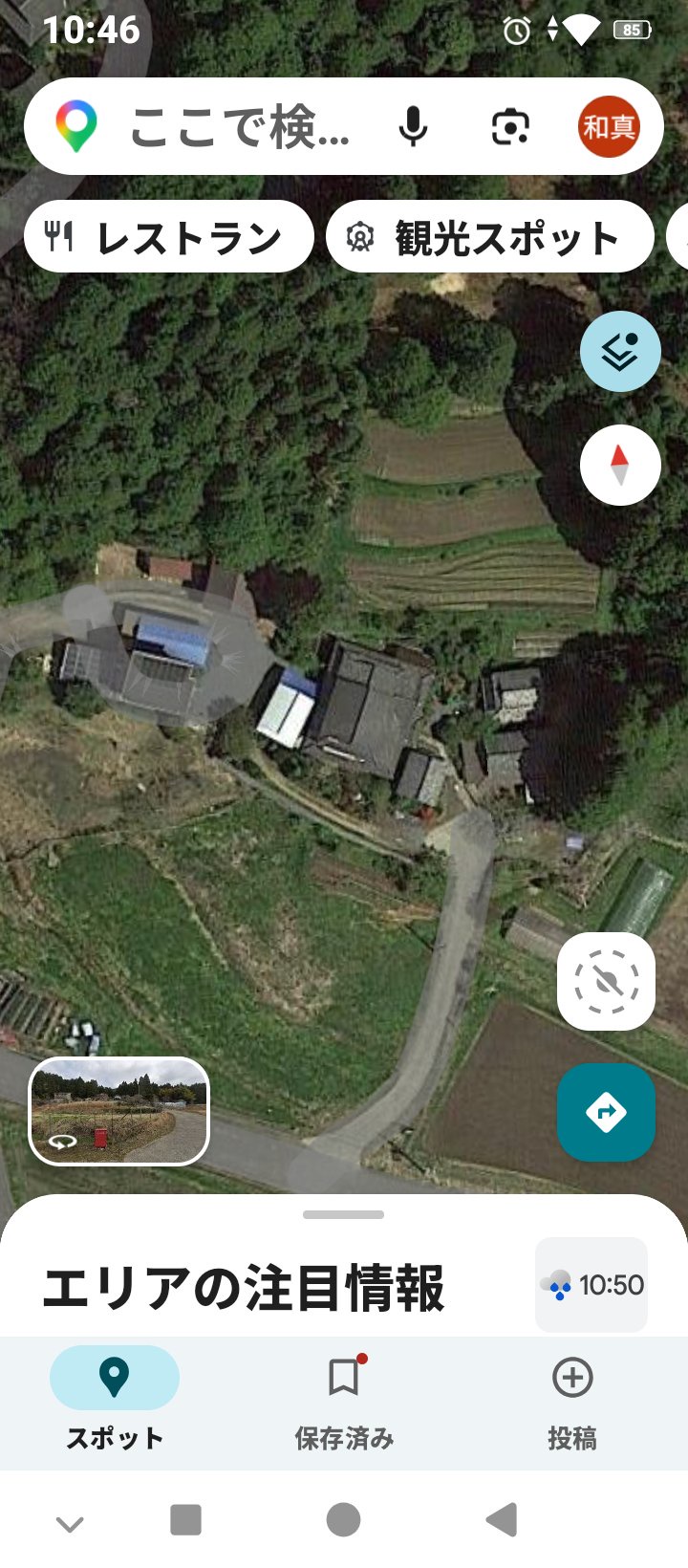Open the Street View thumbnail
The width and height of the screenshot is (688, 1568).
click(x=119, y=1111)
